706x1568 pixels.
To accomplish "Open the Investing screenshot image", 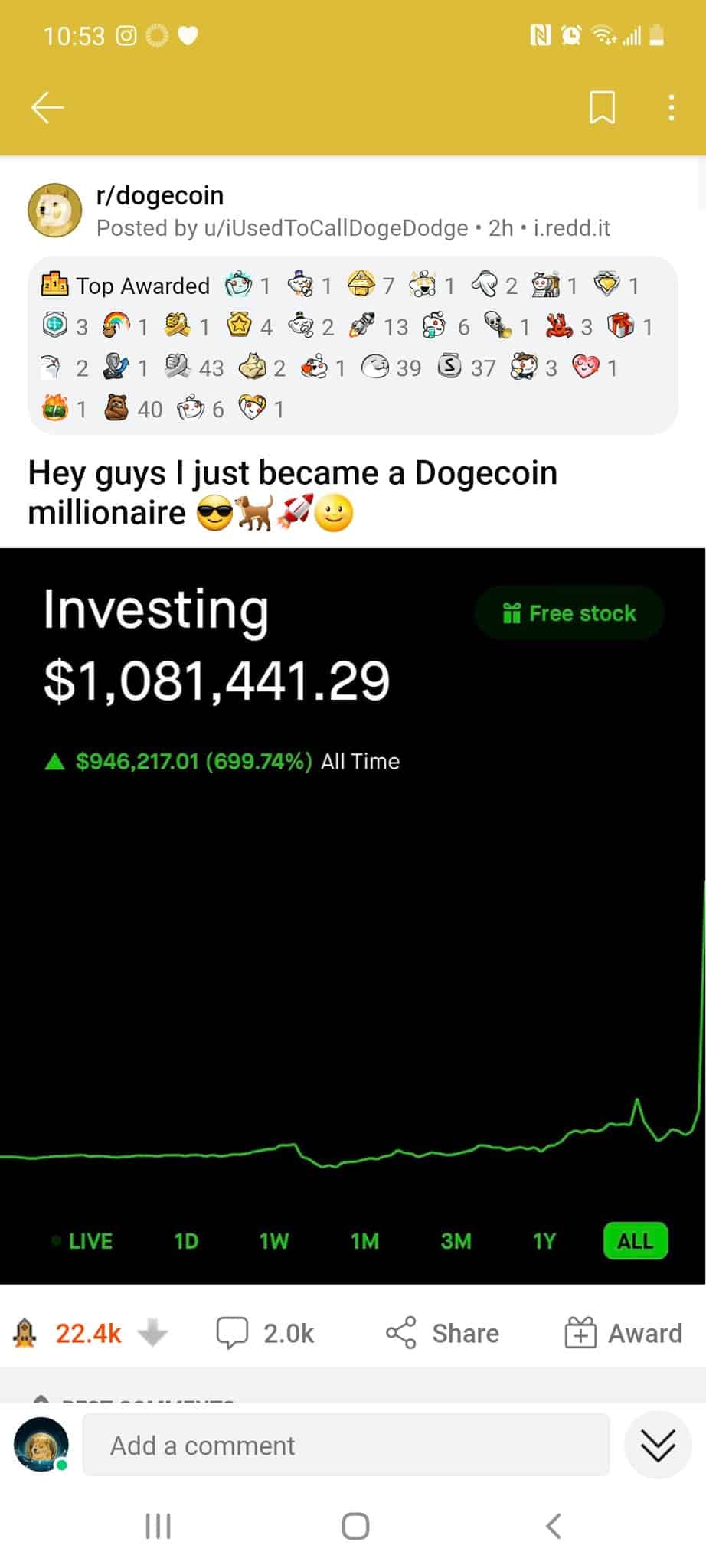I will coord(352,915).
